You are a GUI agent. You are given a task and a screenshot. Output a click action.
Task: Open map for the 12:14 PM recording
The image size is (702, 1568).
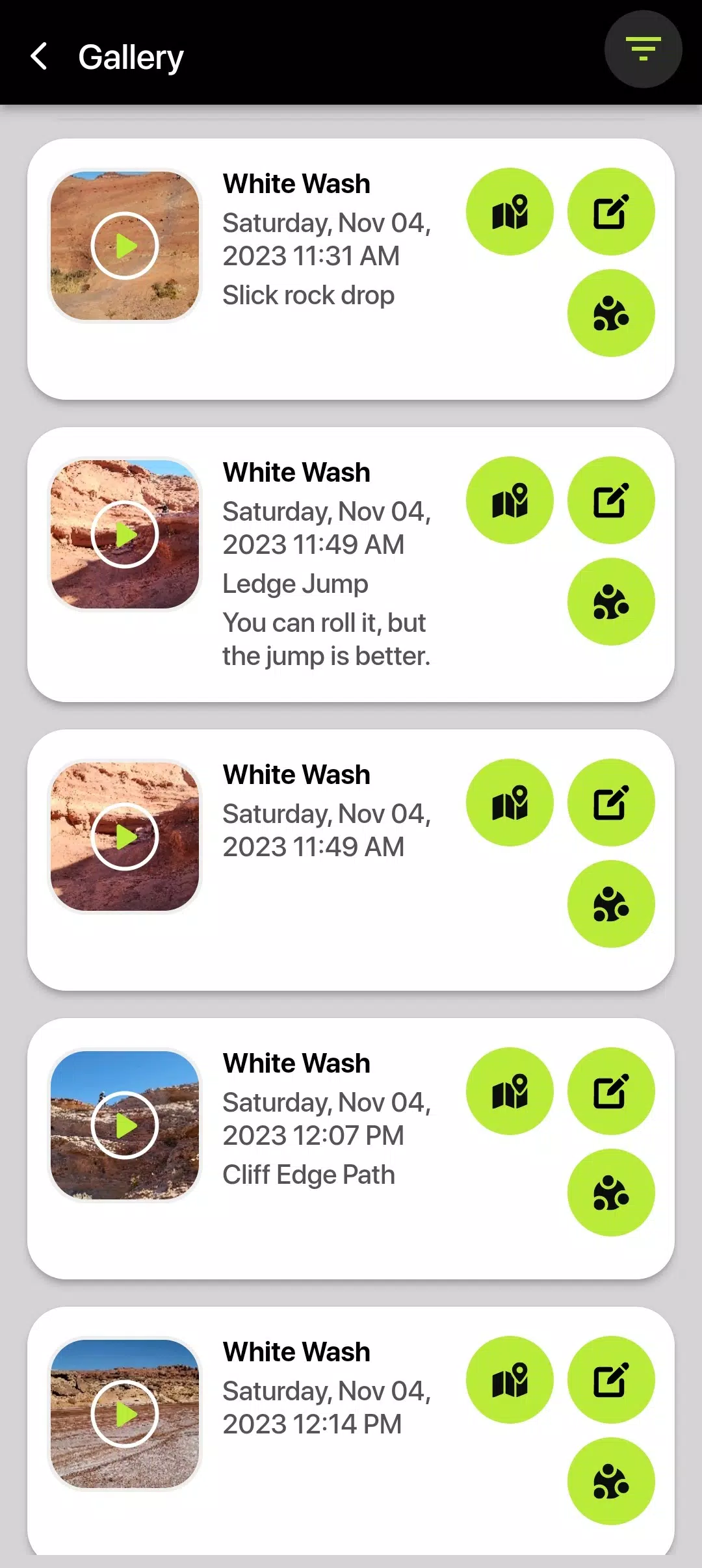click(x=510, y=1379)
